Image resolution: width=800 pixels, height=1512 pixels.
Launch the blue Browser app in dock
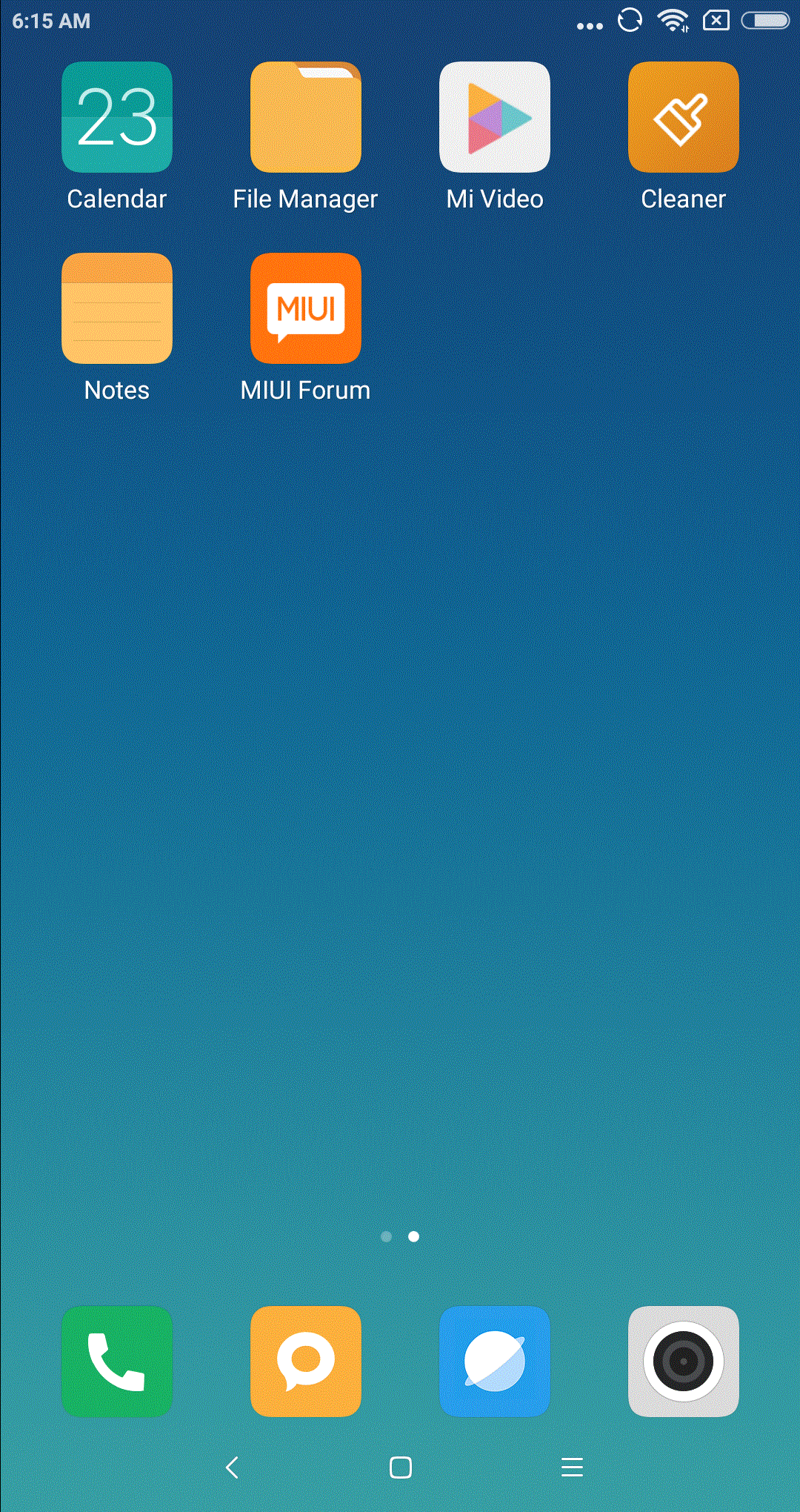(495, 1362)
